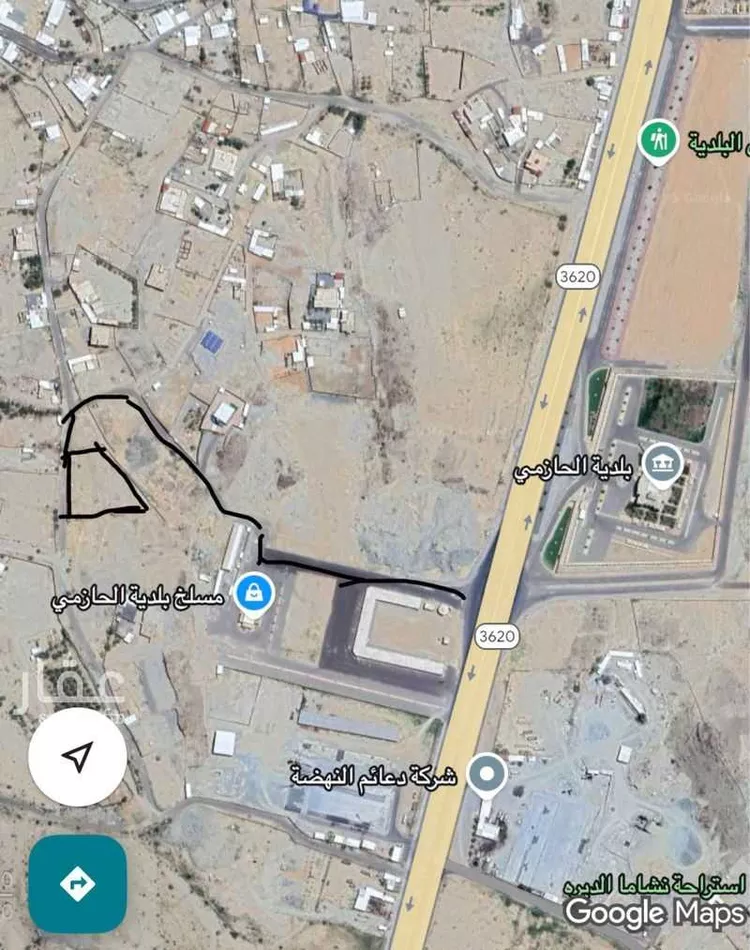Open directions with the teal arrow button
Viewport: 750px width, 950px height.
pyautogui.click(x=77, y=884)
